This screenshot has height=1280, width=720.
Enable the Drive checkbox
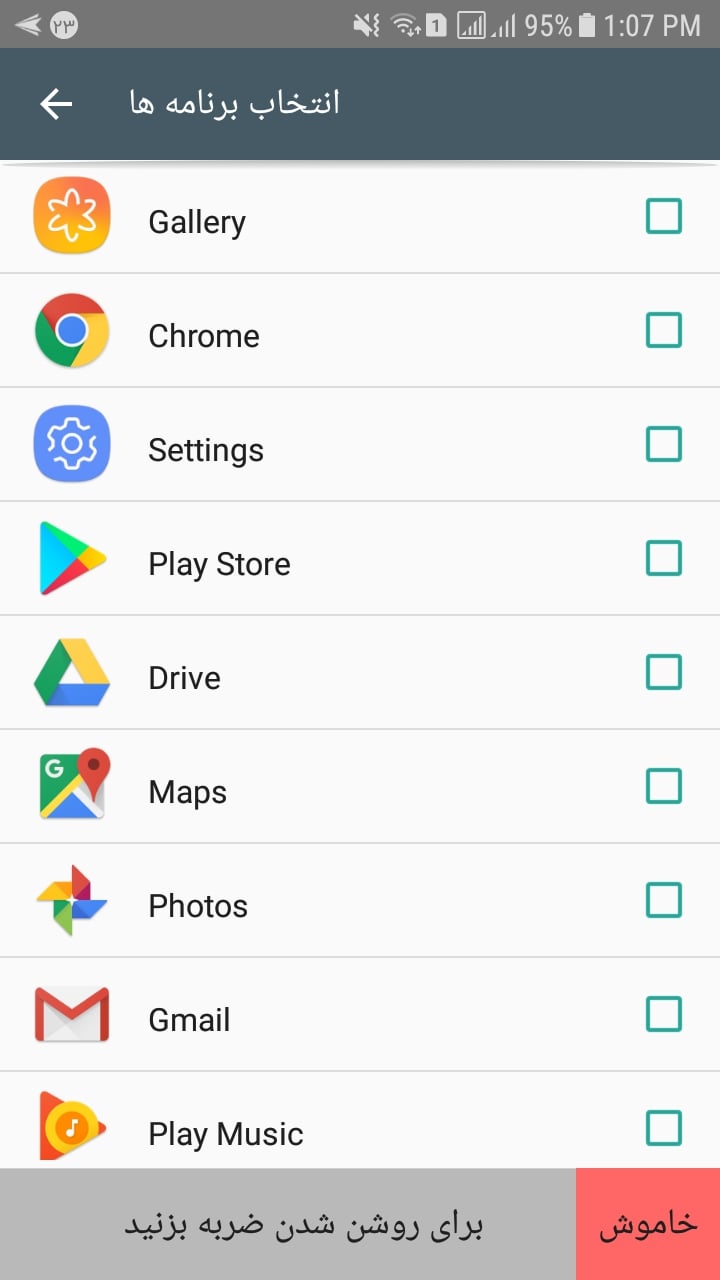point(664,672)
